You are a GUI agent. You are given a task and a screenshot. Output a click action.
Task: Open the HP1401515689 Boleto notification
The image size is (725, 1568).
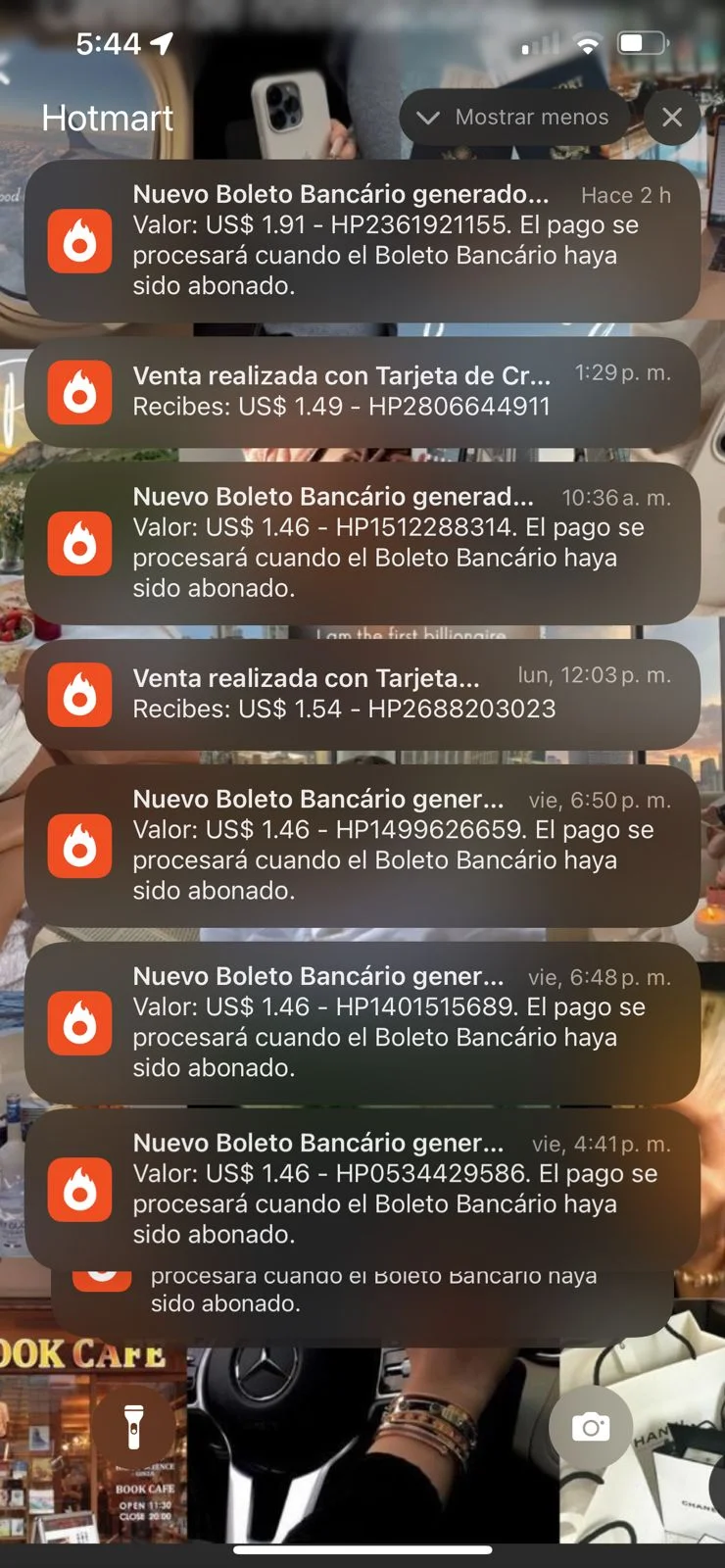coord(362,1022)
